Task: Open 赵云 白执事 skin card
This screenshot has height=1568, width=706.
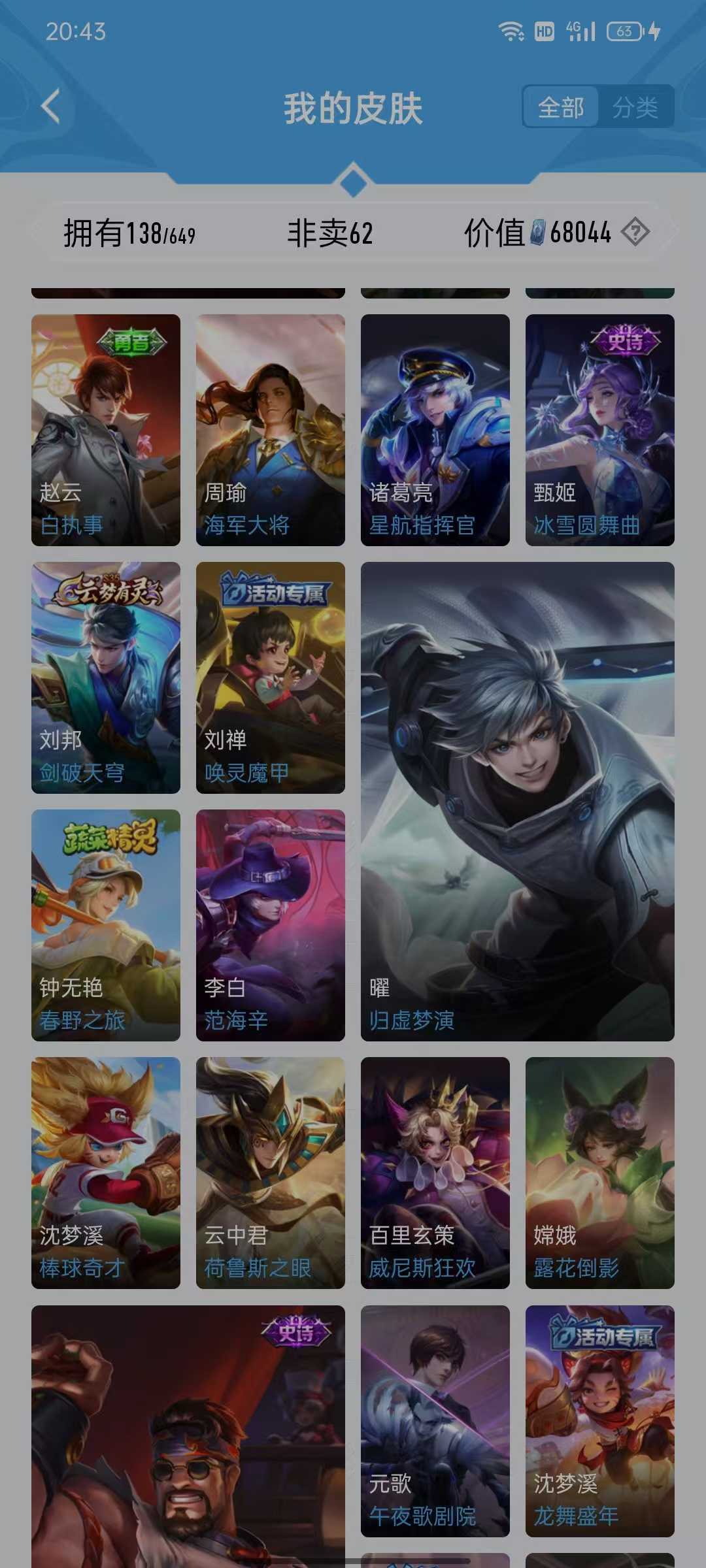Action: 106,430
